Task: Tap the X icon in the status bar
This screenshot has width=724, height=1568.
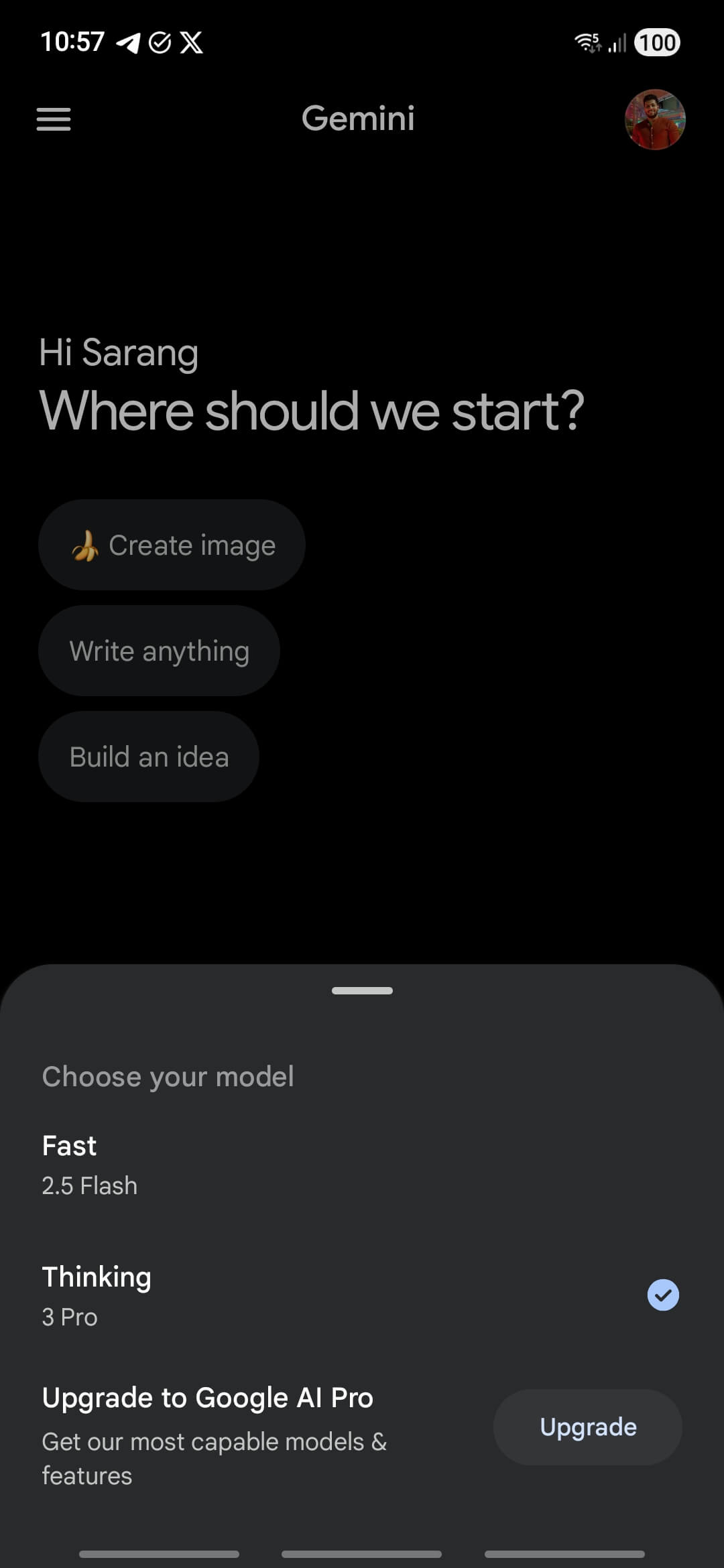Action: pyautogui.click(x=191, y=42)
